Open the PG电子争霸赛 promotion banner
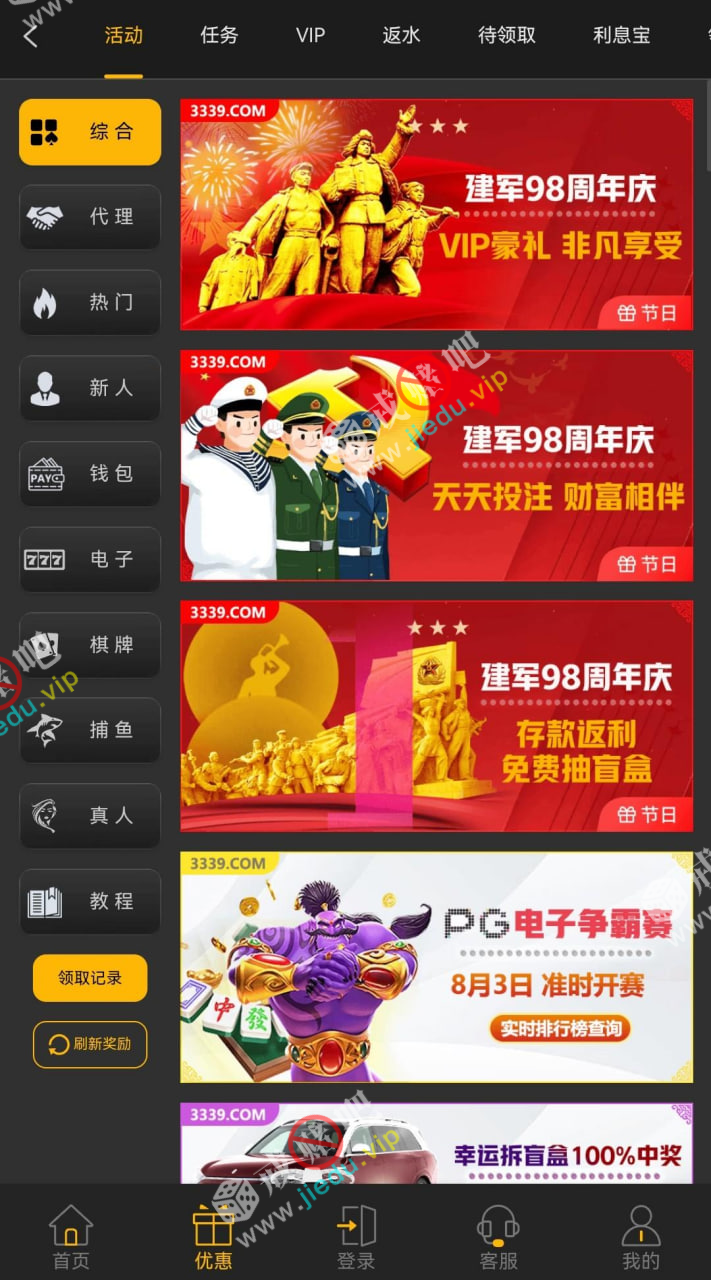 click(x=436, y=967)
